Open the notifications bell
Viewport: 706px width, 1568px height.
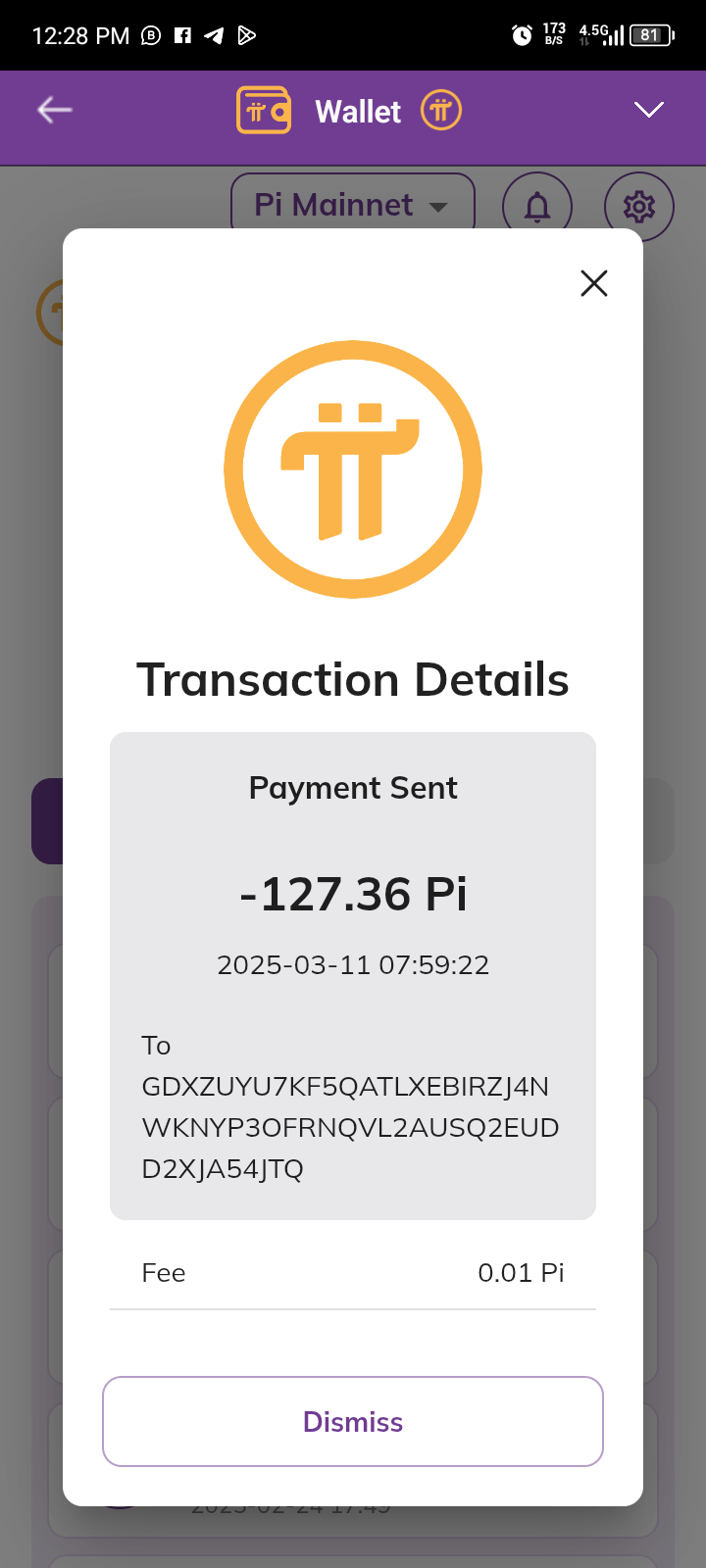click(537, 207)
